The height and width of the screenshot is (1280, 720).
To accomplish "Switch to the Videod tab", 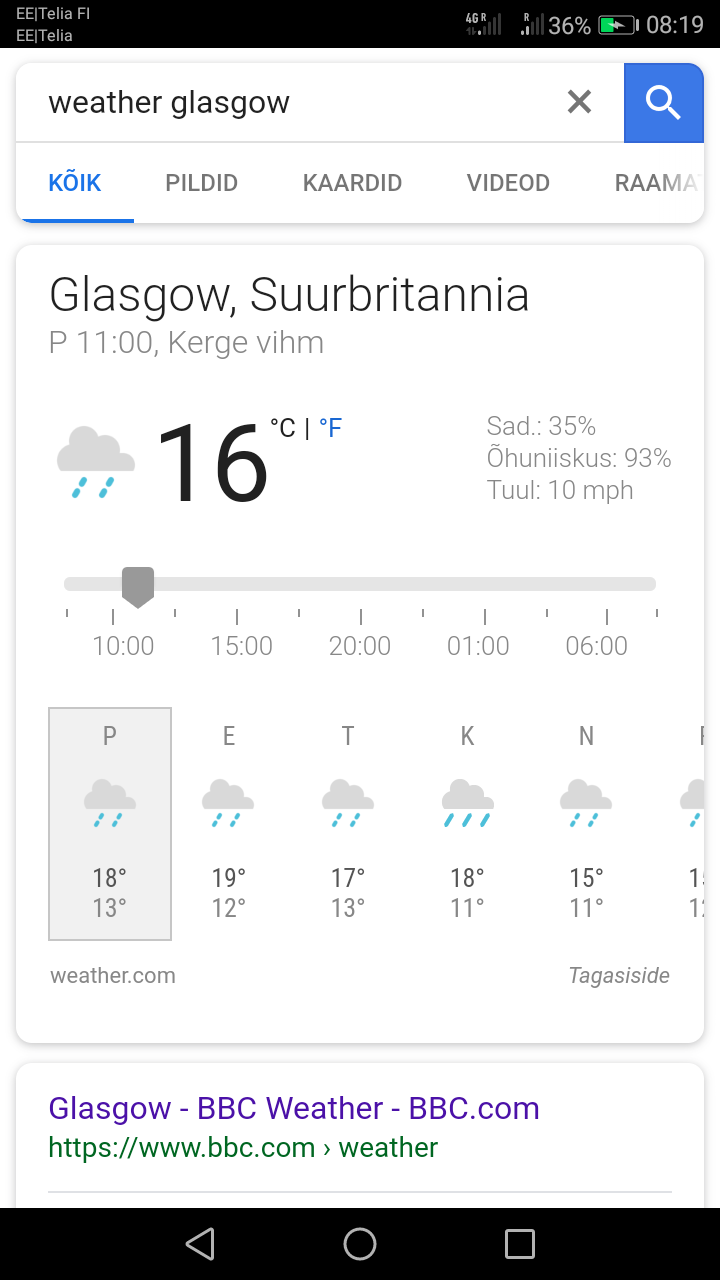I will click(508, 183).
